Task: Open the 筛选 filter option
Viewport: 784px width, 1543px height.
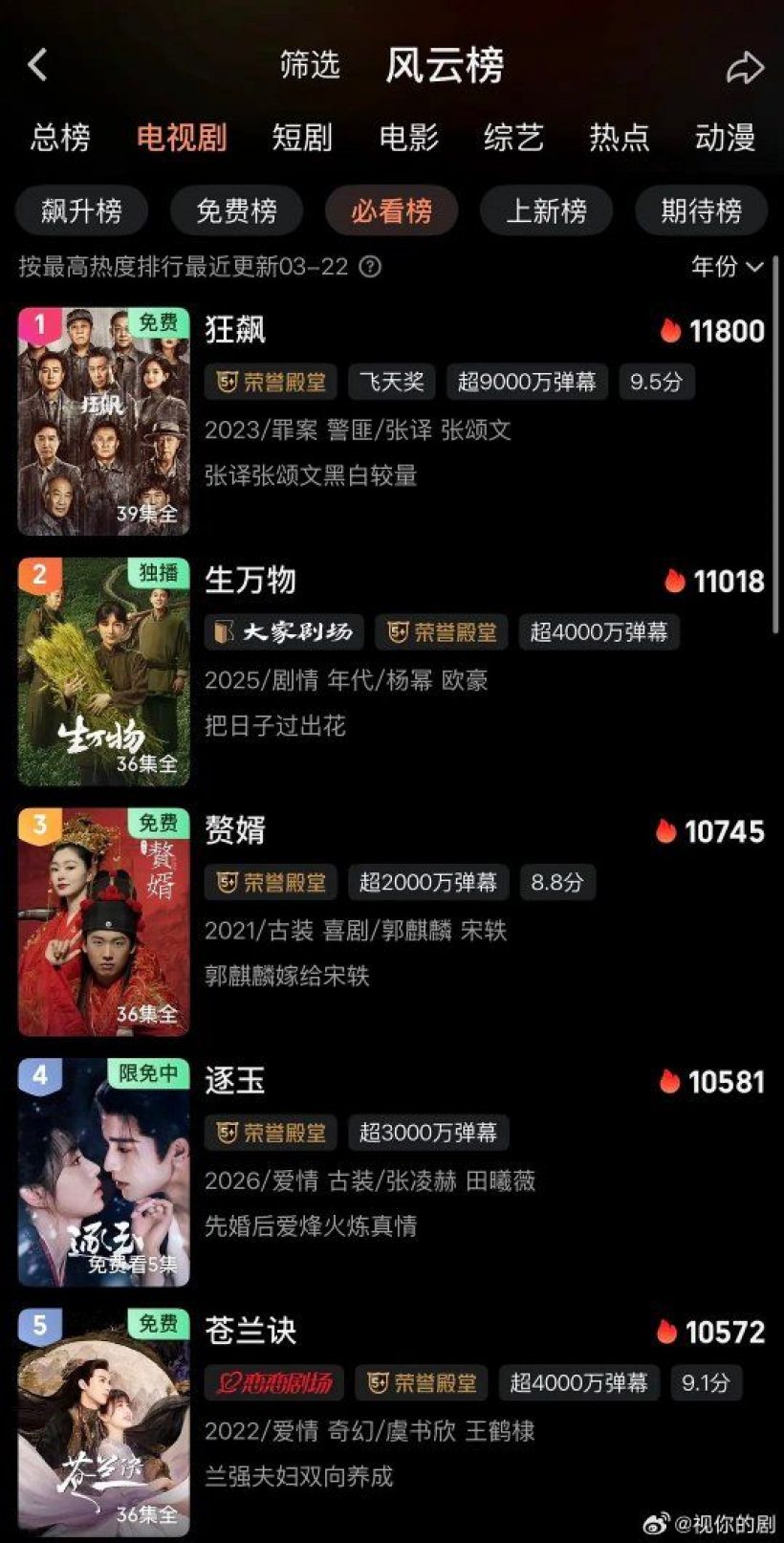Action: 310,65
